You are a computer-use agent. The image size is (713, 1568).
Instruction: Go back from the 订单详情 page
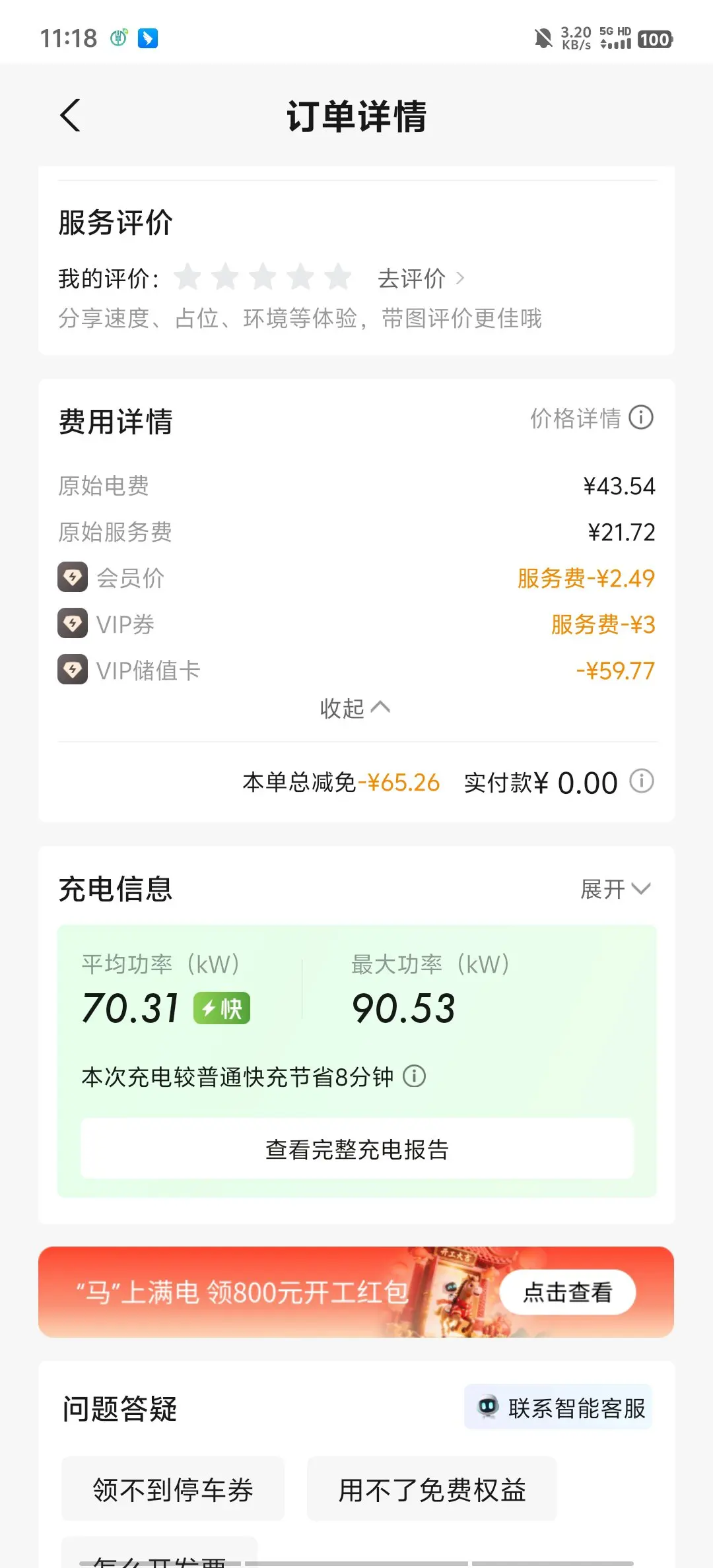click(x=70, y=115)
